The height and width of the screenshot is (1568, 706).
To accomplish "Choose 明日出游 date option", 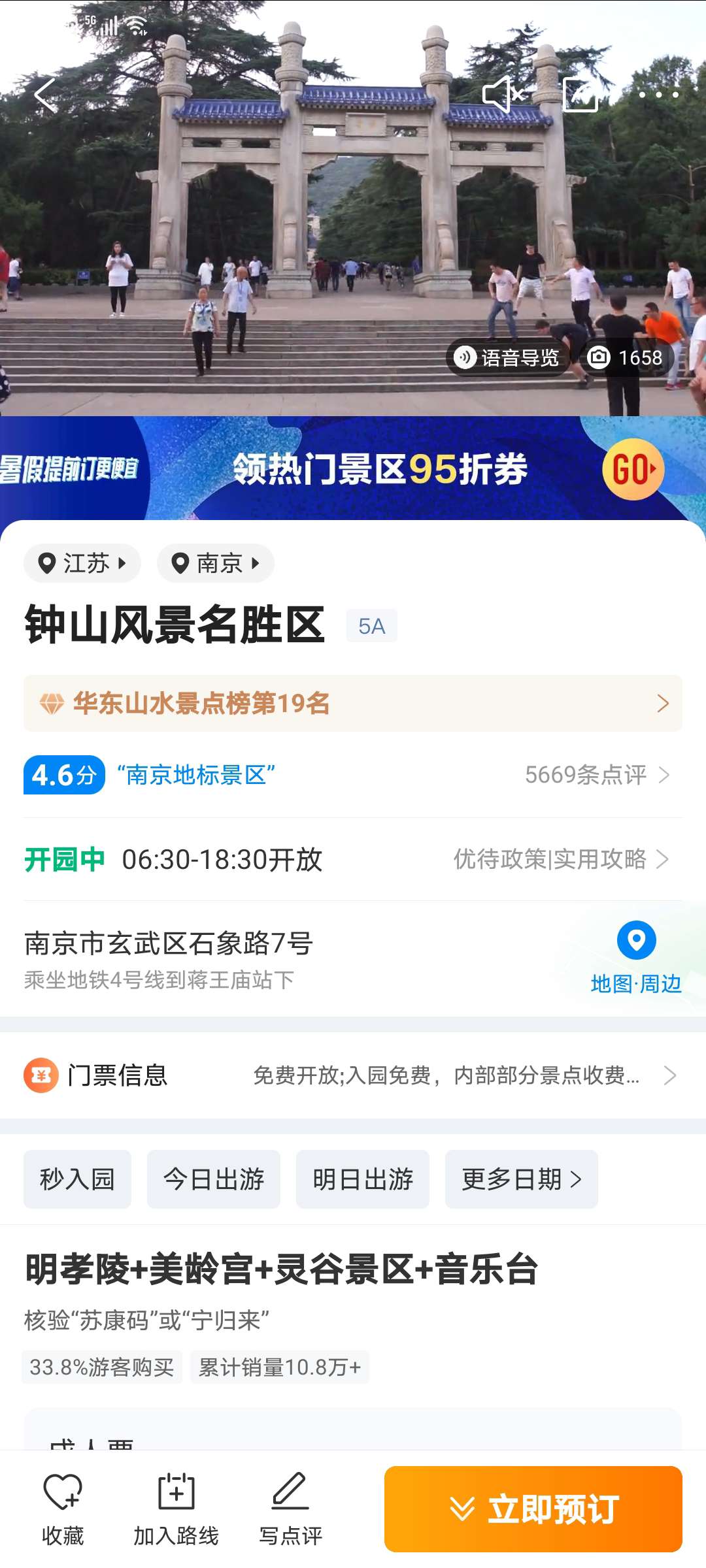I will [363, 1179].
